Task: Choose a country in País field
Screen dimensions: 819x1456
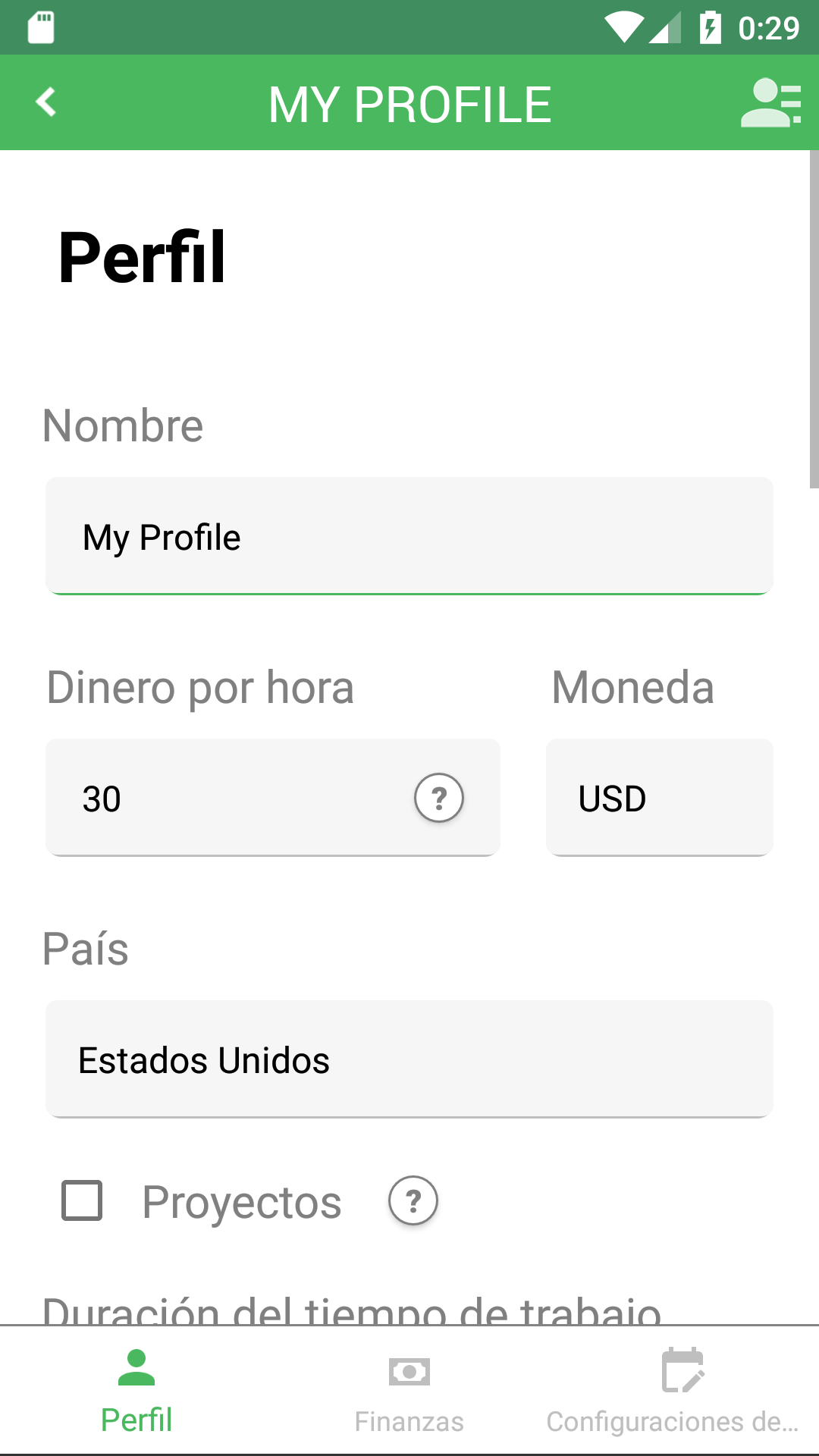Action: (x=409, y=1059)
